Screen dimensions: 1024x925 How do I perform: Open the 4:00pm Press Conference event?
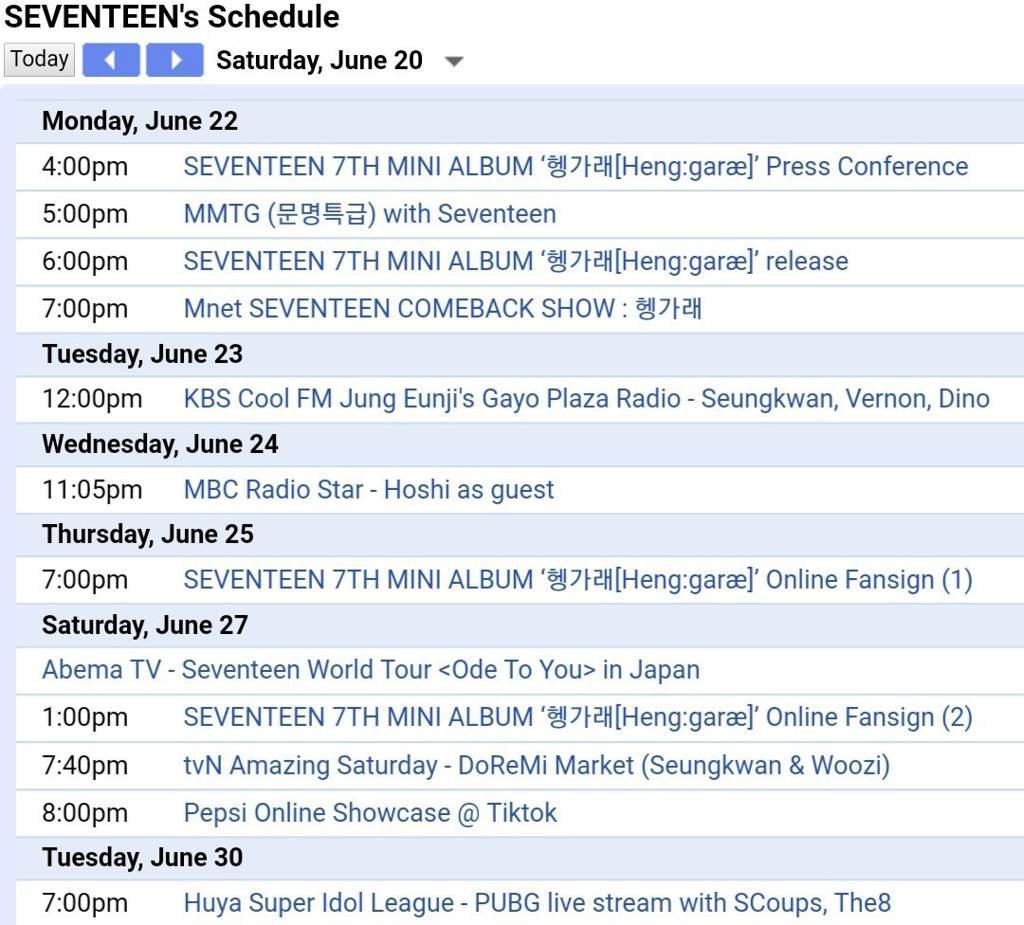(575, 167)
